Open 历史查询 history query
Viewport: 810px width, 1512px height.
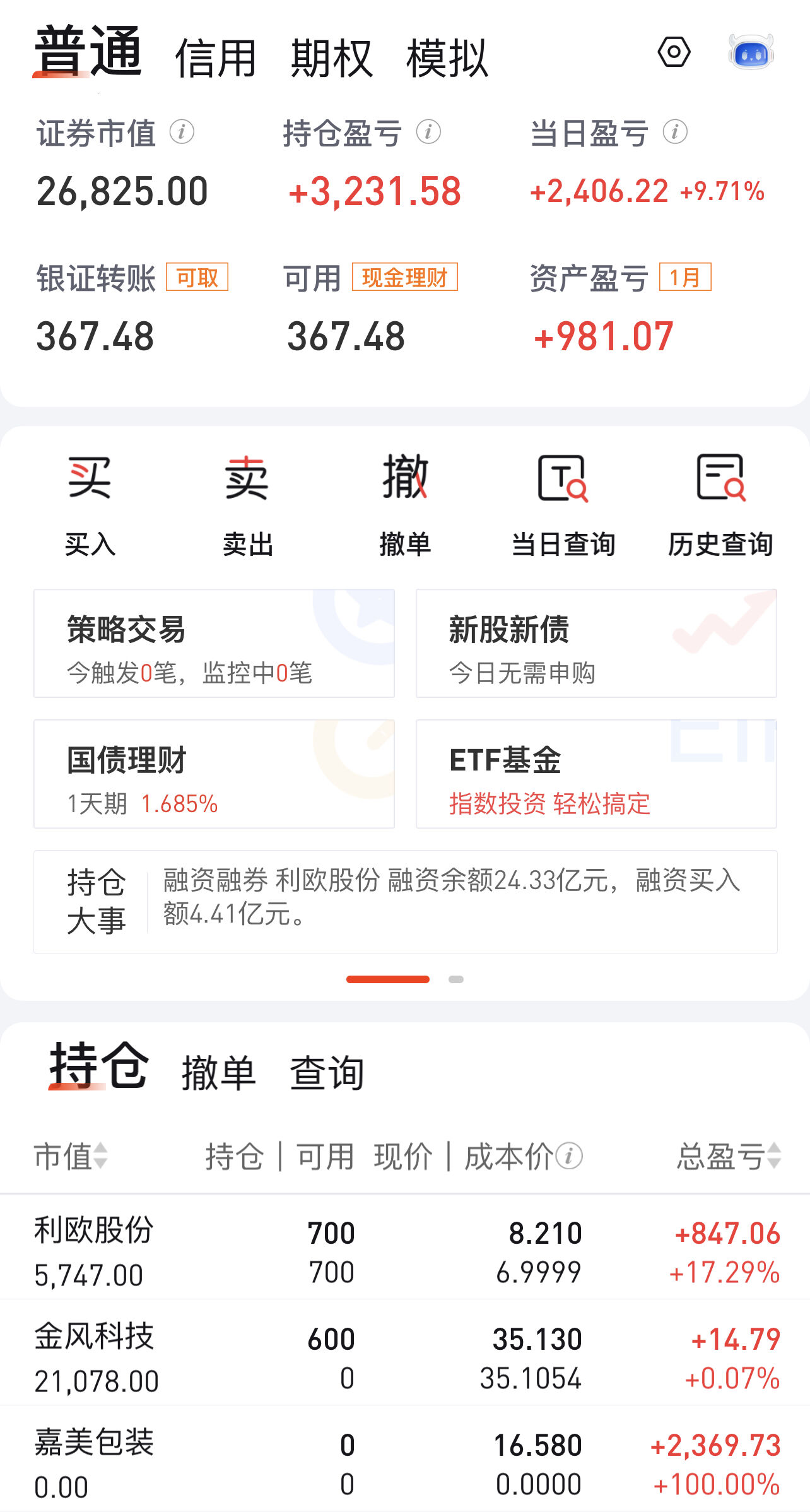(x=720, y=505)
